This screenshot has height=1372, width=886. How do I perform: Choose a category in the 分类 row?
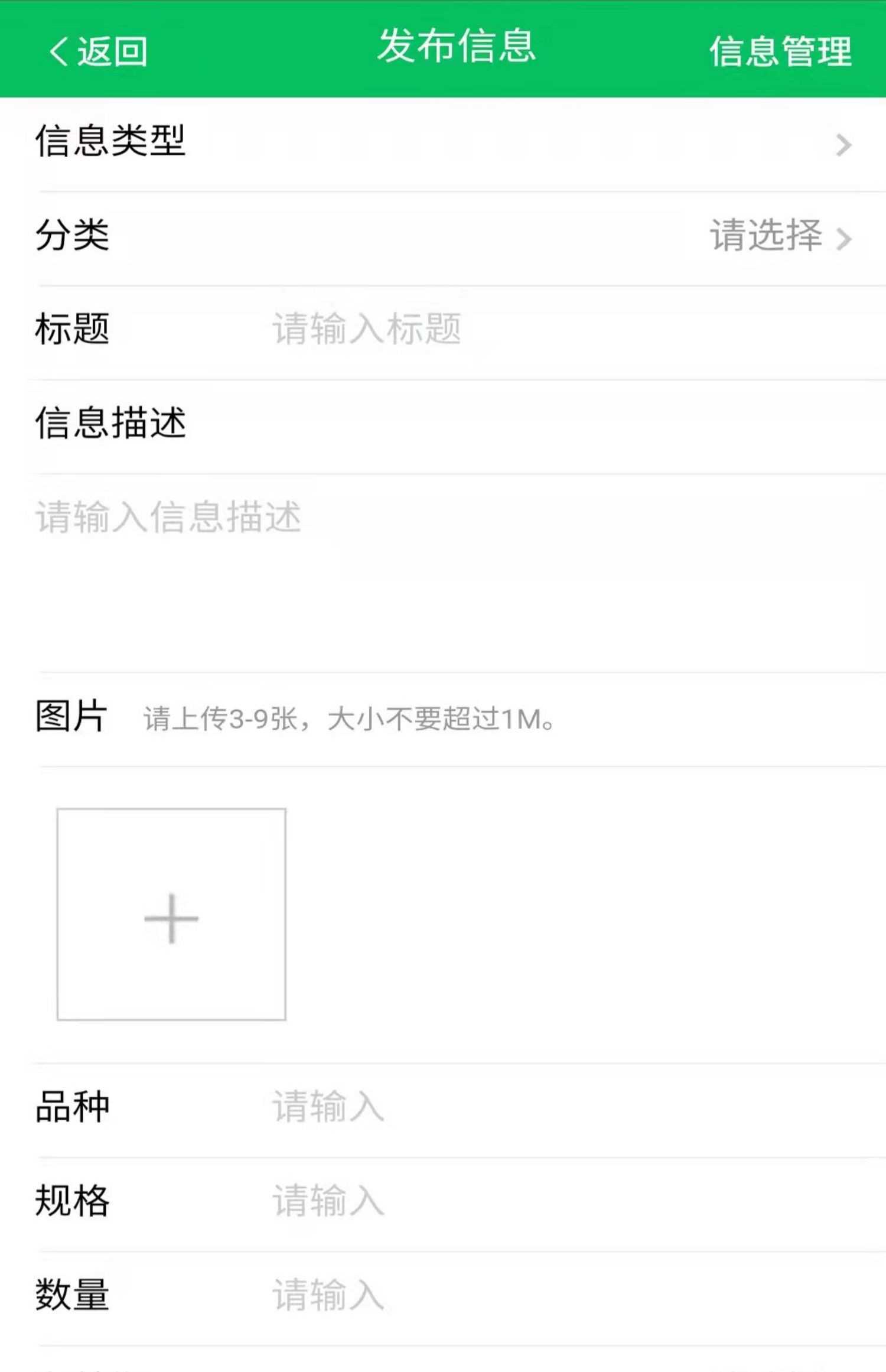click(x=778, y=236)
